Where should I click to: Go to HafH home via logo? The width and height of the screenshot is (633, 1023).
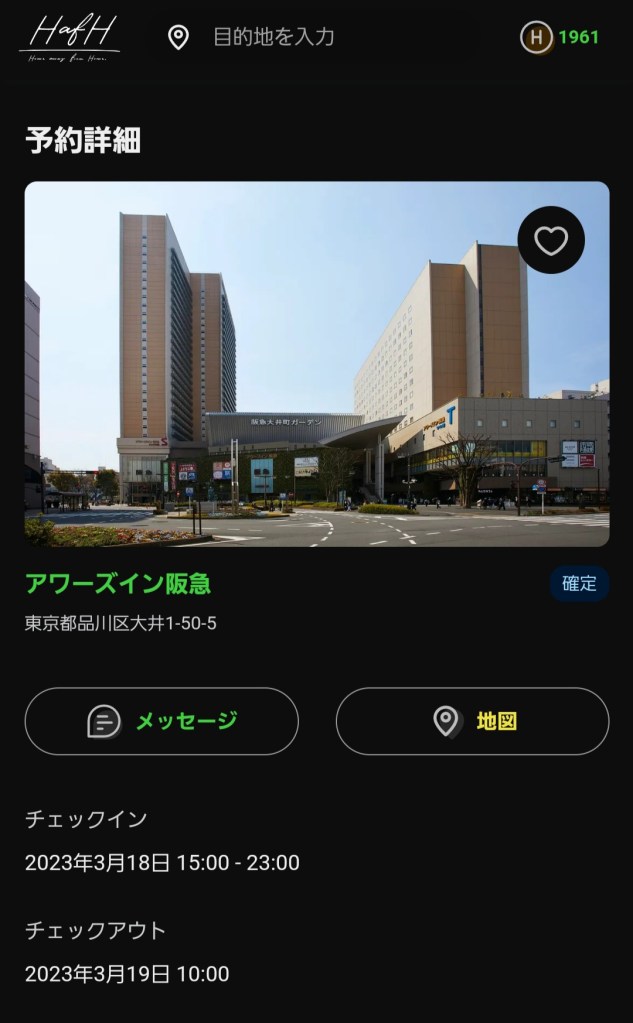coord(69,38)
